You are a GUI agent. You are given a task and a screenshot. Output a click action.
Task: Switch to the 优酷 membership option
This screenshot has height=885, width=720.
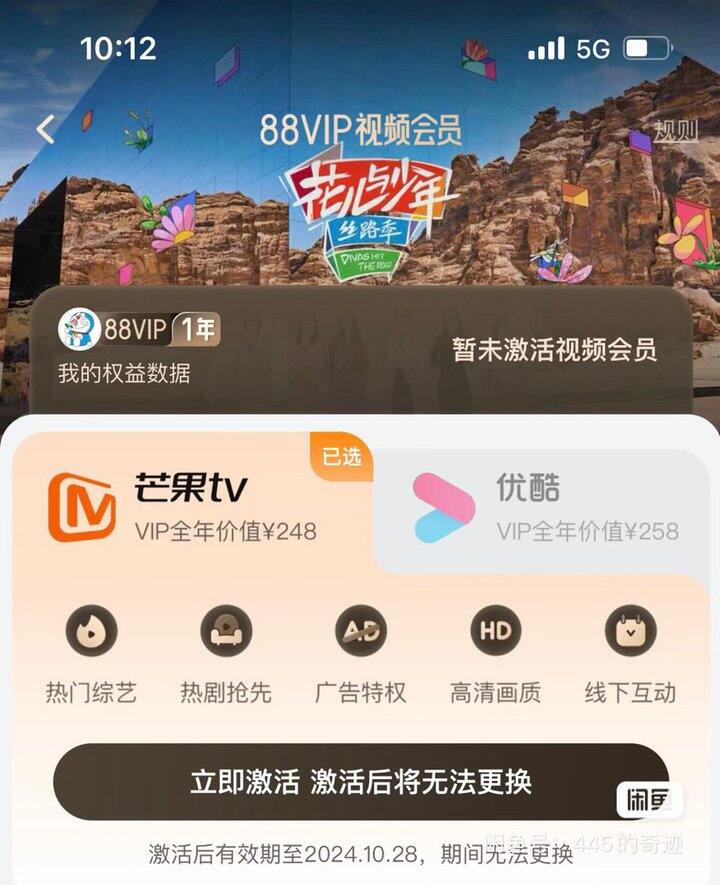pyautogui.click(x=545, y=506)
